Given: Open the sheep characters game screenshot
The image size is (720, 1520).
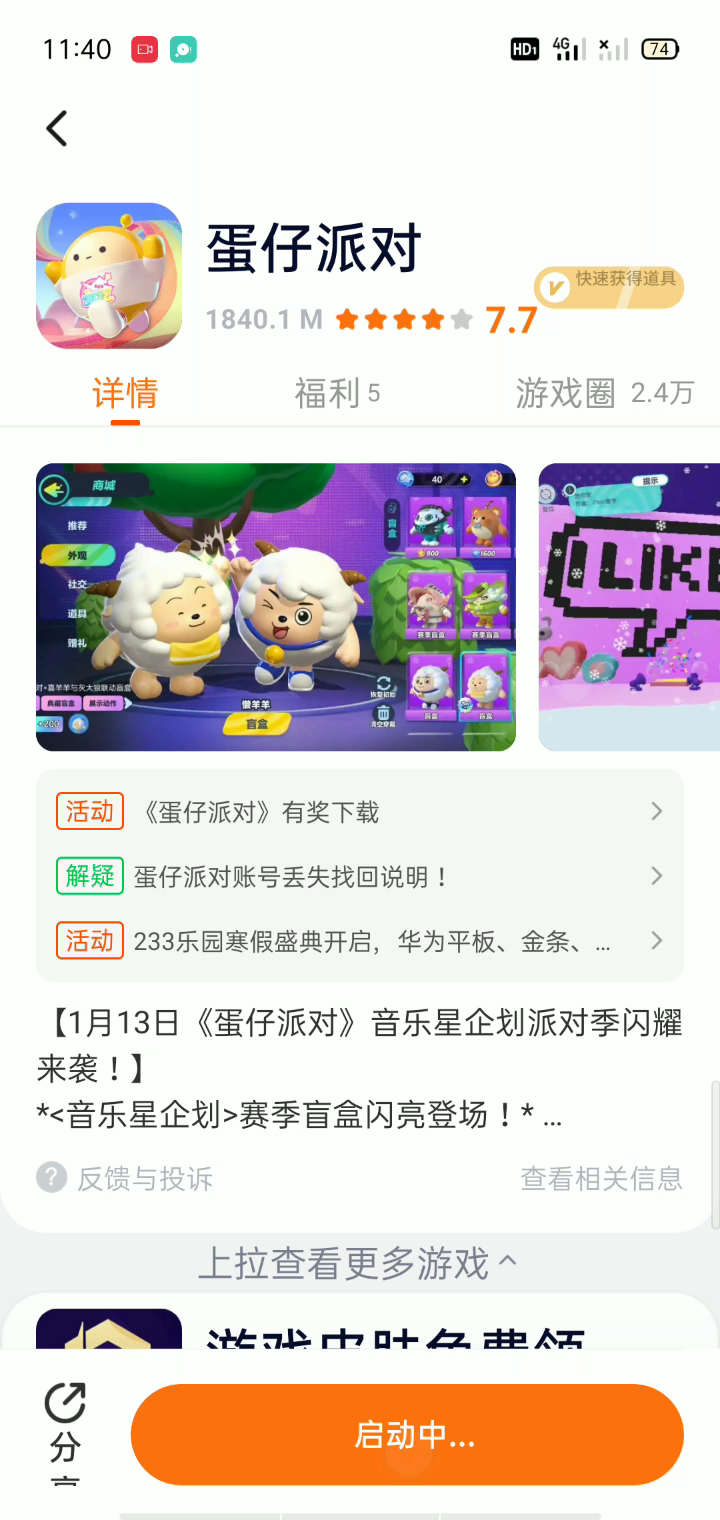Looking at the screenshot, I should click(x=276, y=607).
